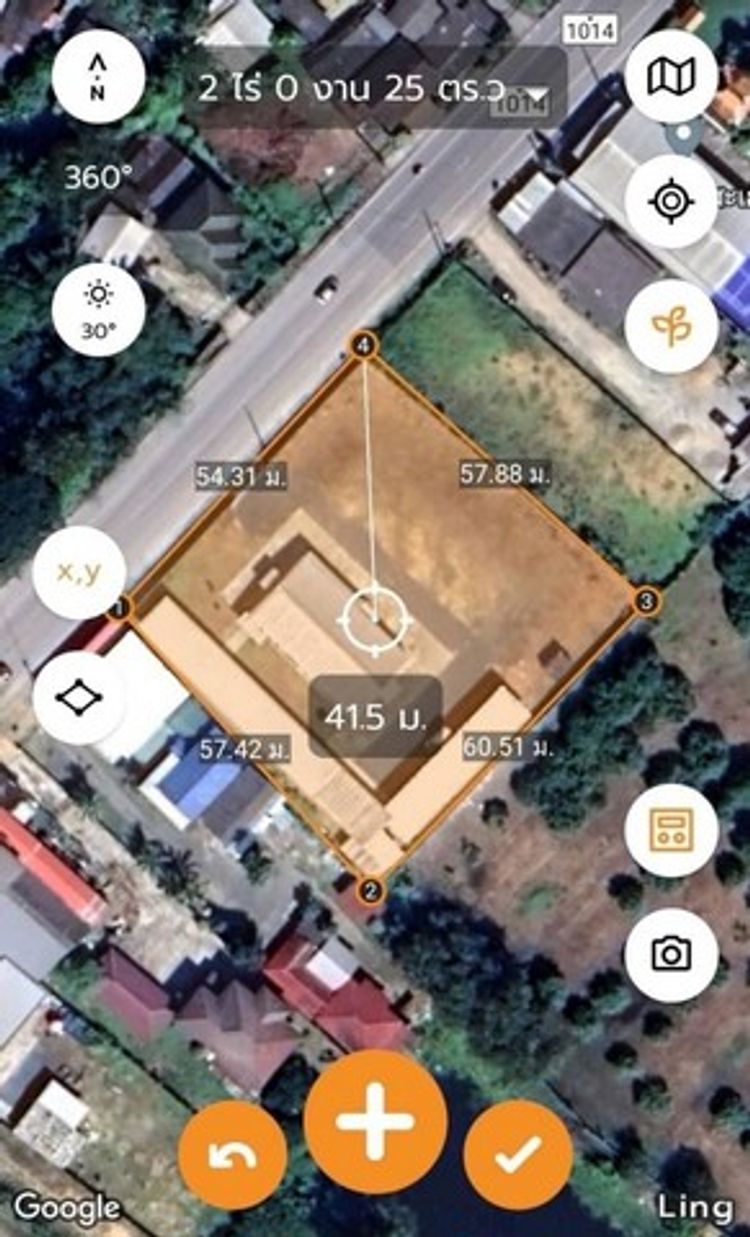Switch the map type
The width and height of the screenshot is (750, 1237).
[x=671, y=76]
